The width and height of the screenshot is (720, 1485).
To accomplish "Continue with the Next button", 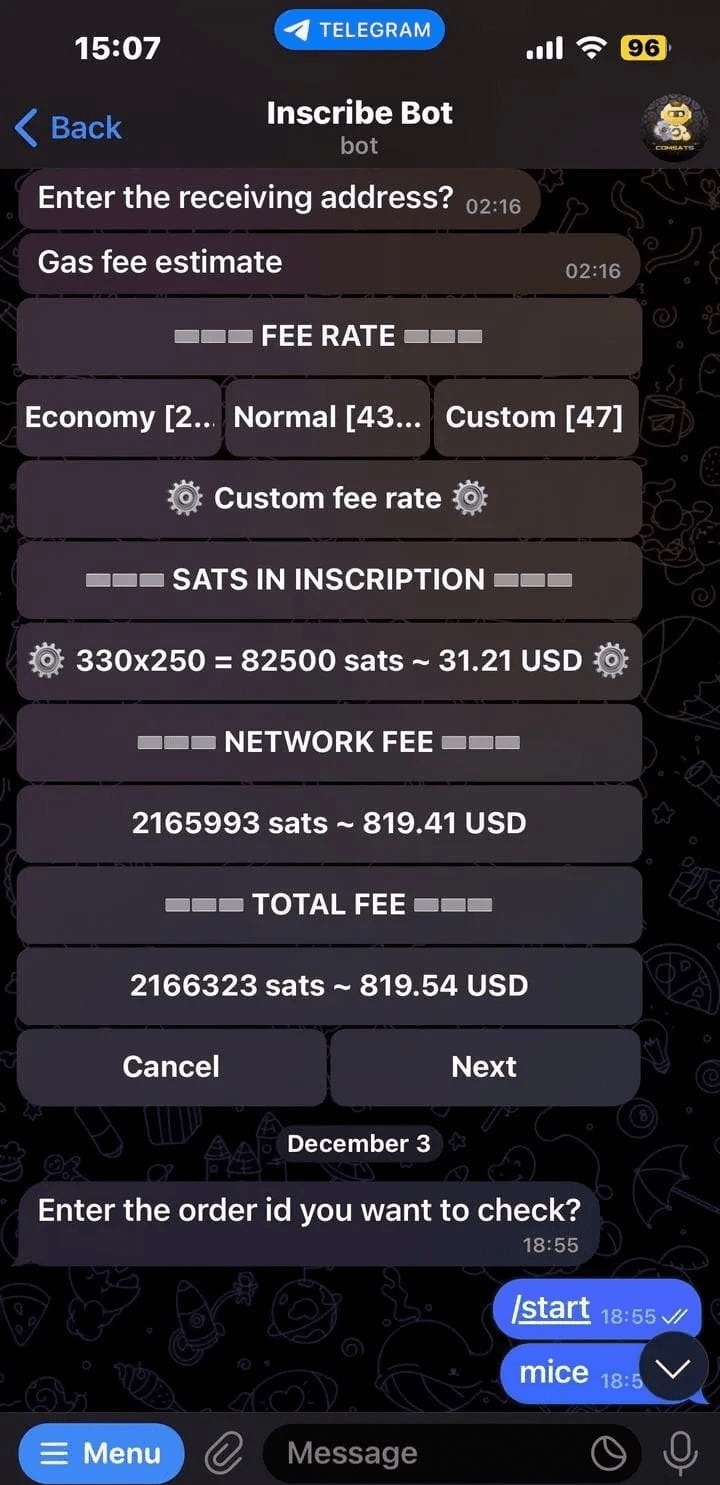I will [484, 1066].
